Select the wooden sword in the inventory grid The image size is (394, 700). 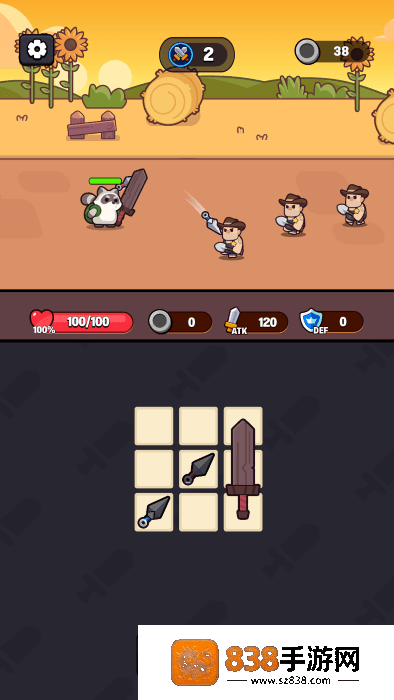pos(243,469)
